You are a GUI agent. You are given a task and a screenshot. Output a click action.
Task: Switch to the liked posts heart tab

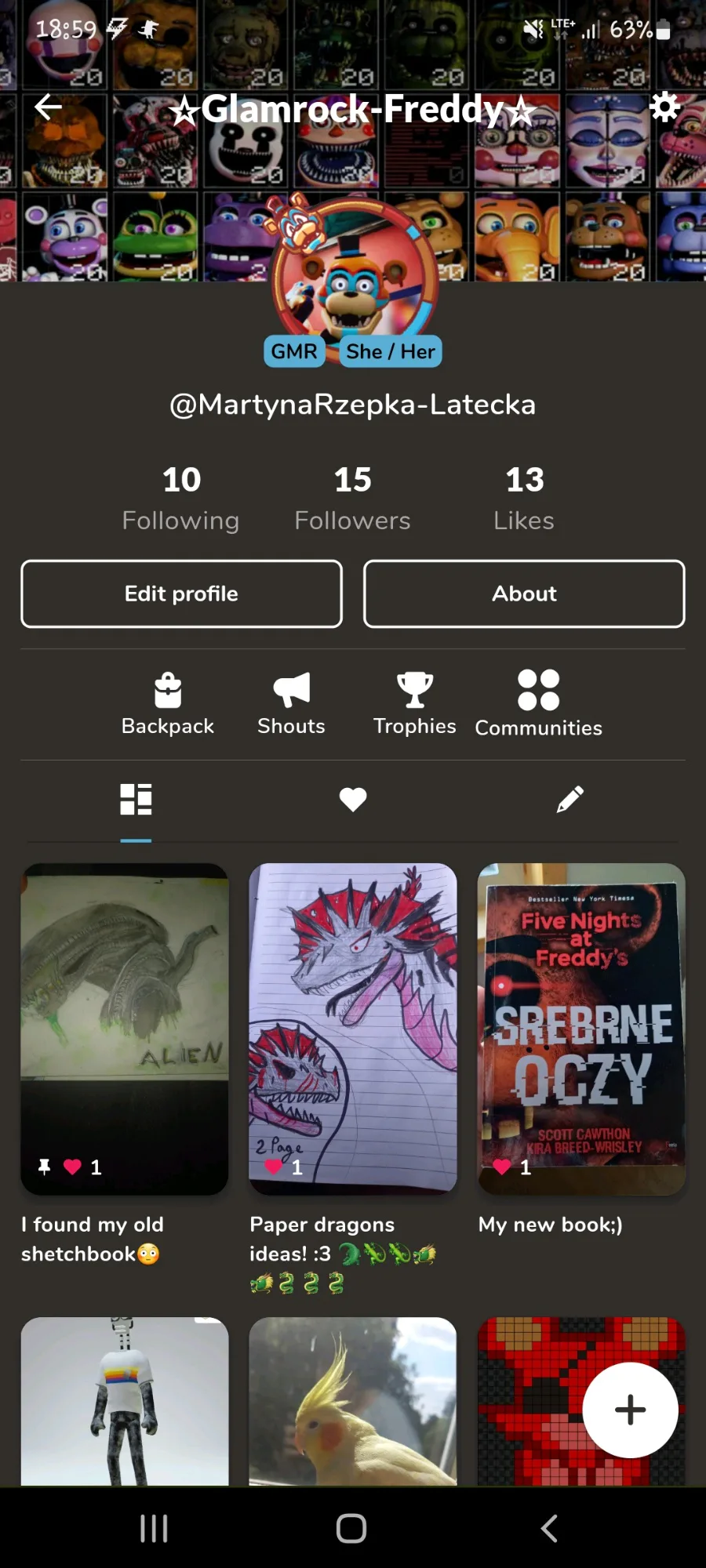pyautogui.click(x=353, y=800)
